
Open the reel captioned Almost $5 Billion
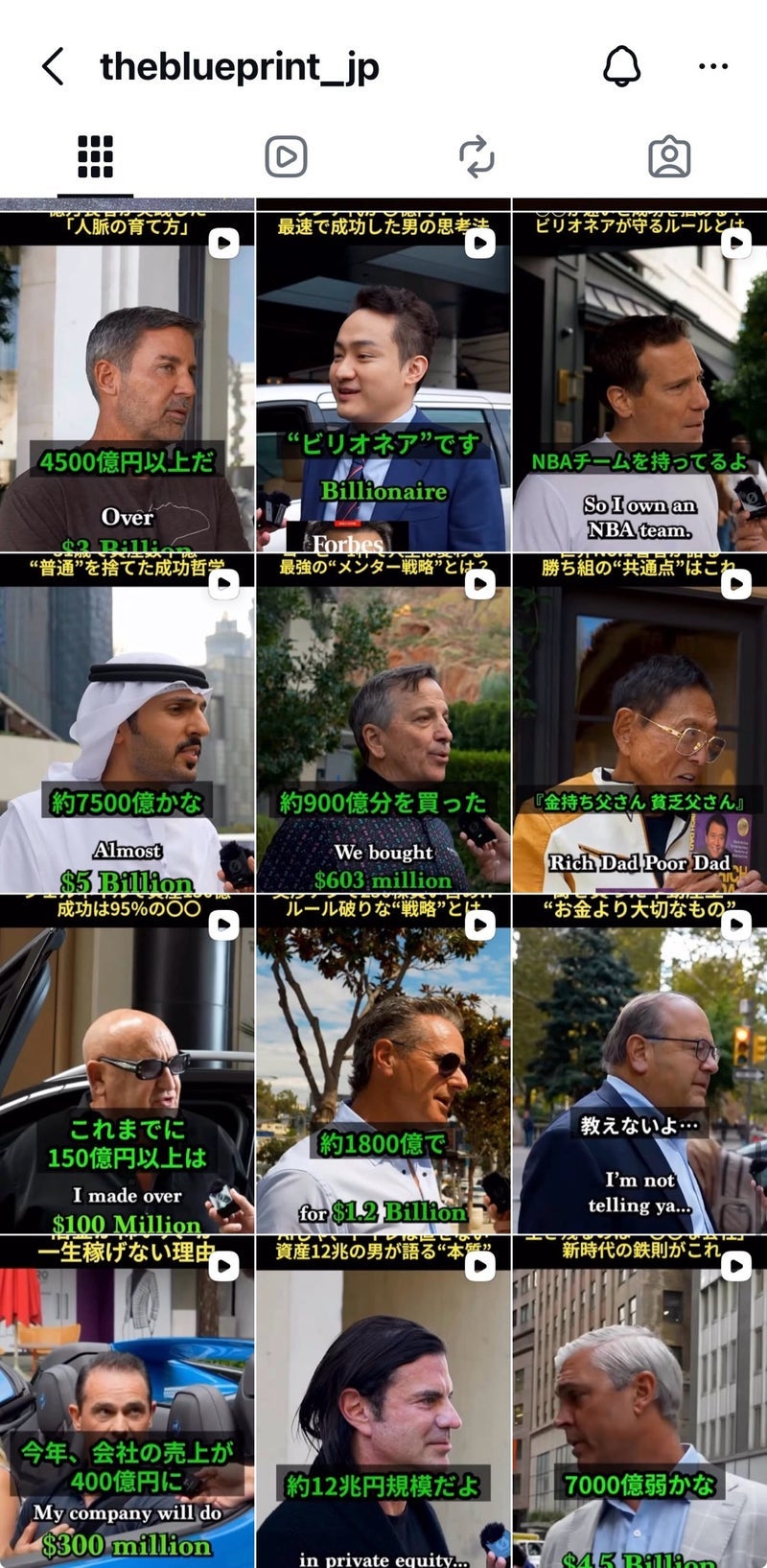coord(127,724)
